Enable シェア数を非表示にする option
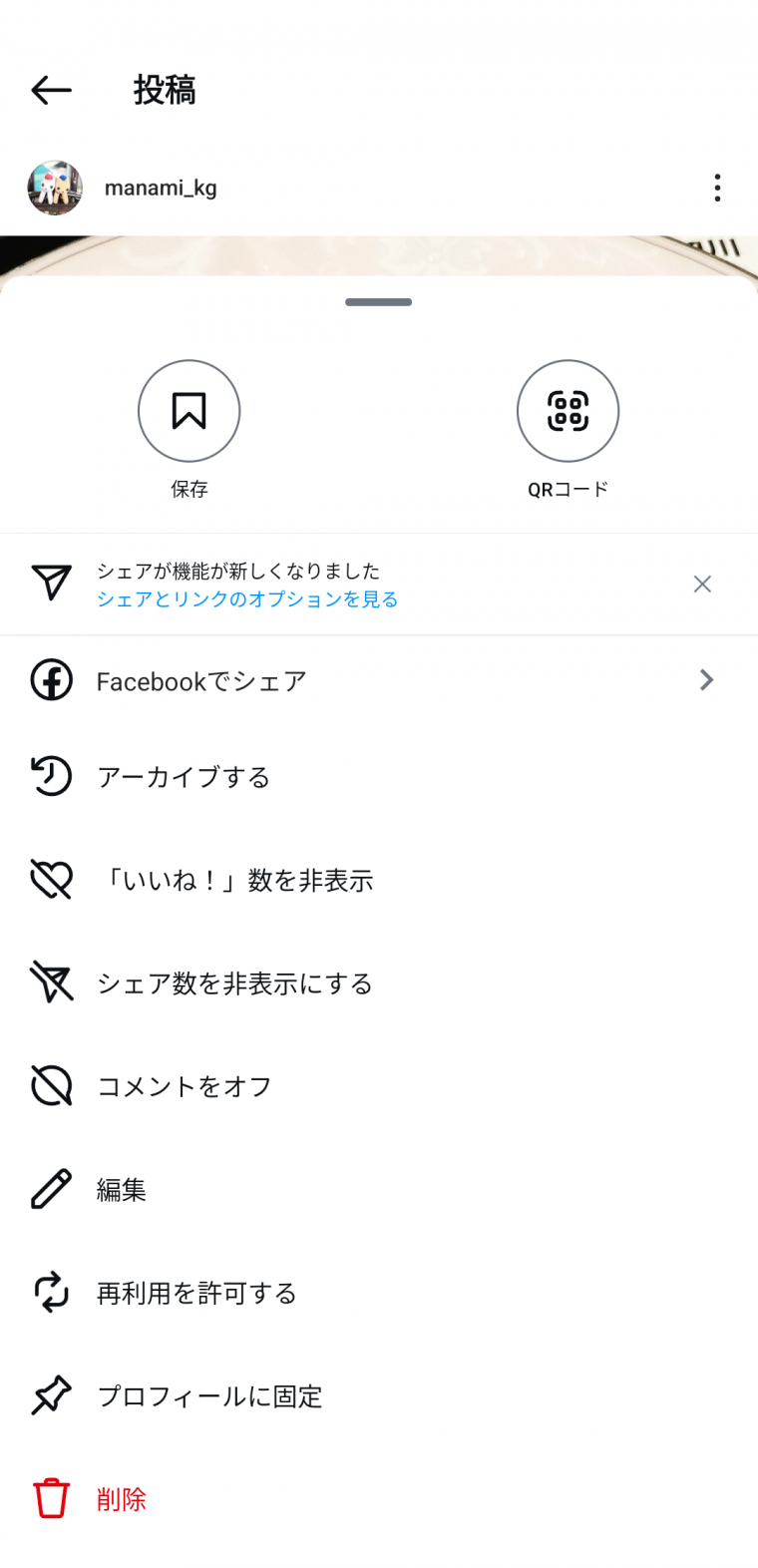Screen dimensions: 758x1568 (235, 982)
